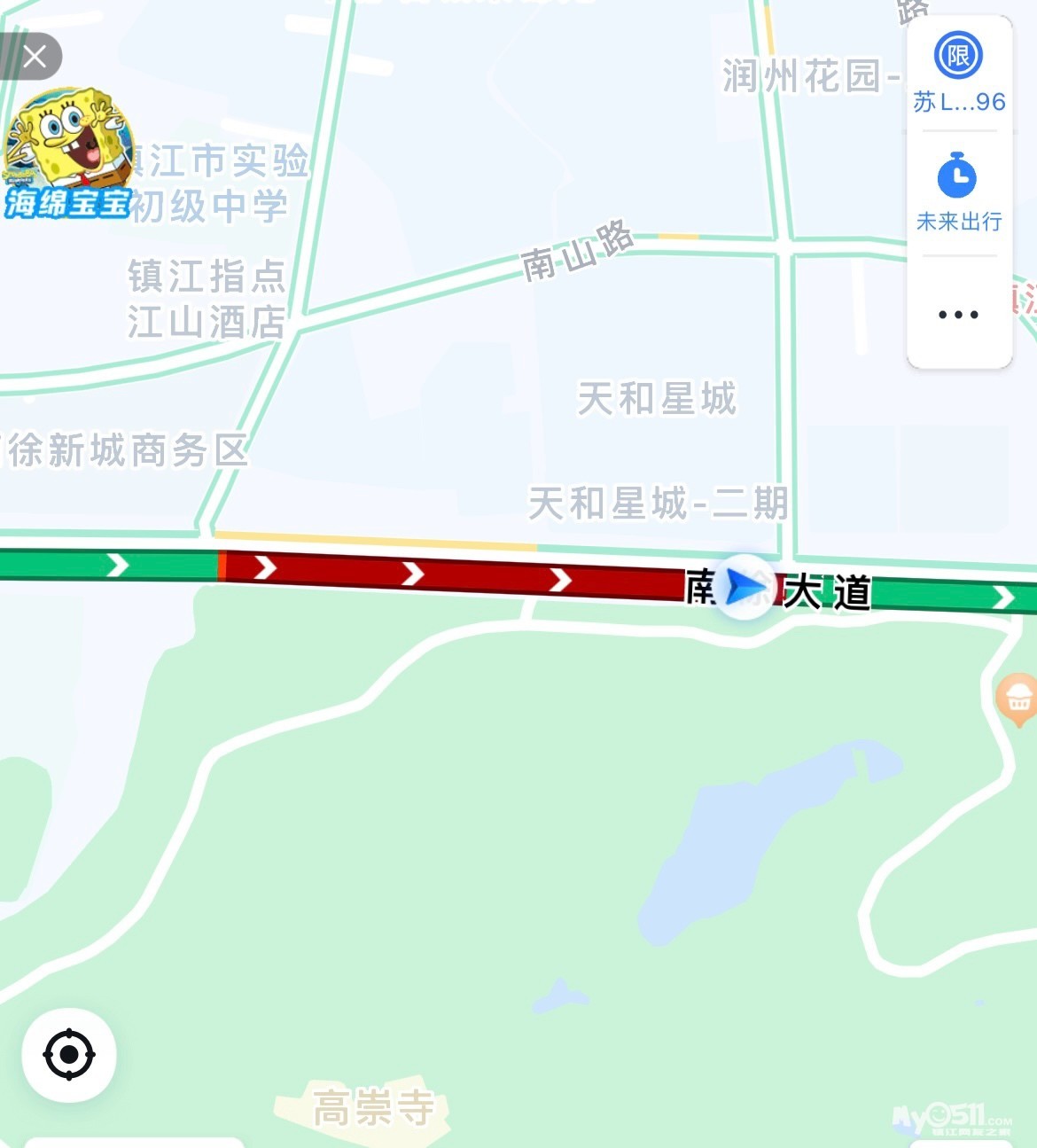Tap the SpongeBob 海绵宝宝 theme badge
Screen dimensions: 1037x1148
69,154
